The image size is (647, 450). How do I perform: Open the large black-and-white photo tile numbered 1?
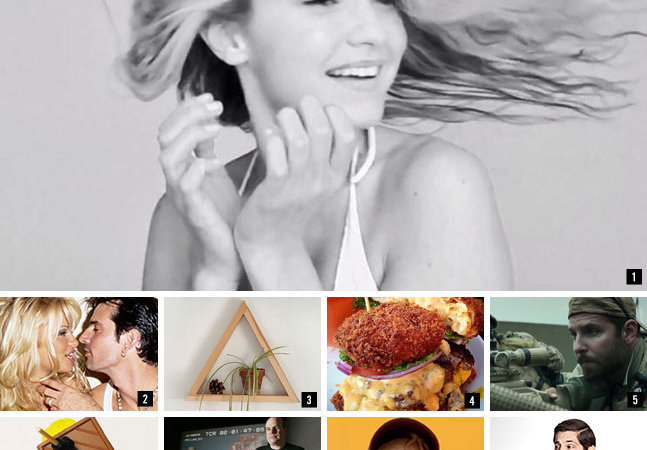click(x=323, y=145)
